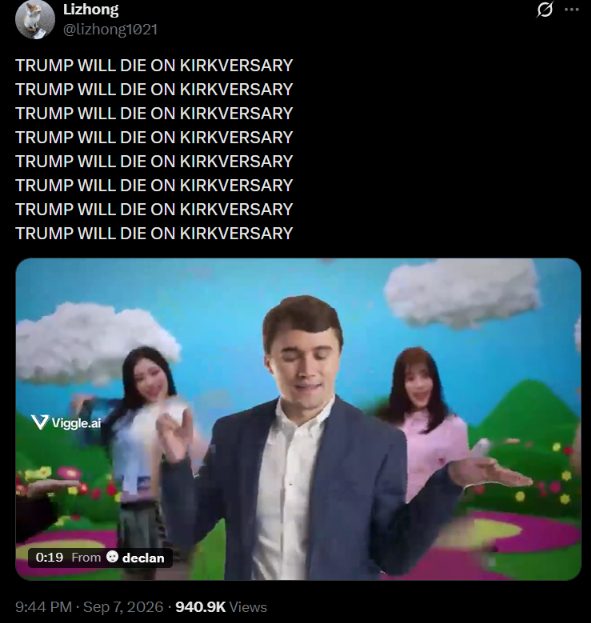Open the post's three-dot overflow menu
Screen dimensions: 591x623
[572, 10]
